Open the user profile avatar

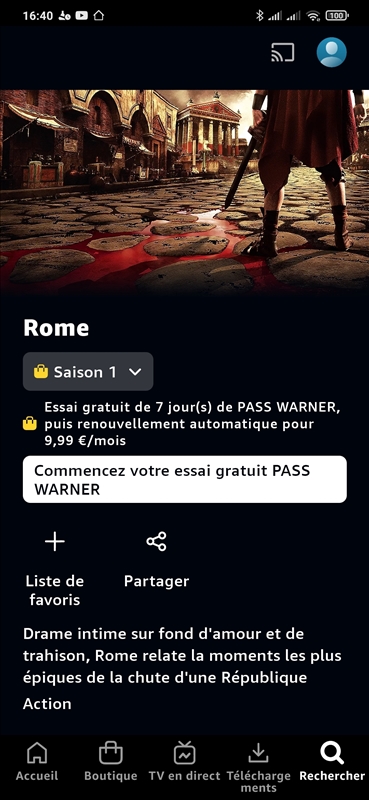click(x=332, y=52)
